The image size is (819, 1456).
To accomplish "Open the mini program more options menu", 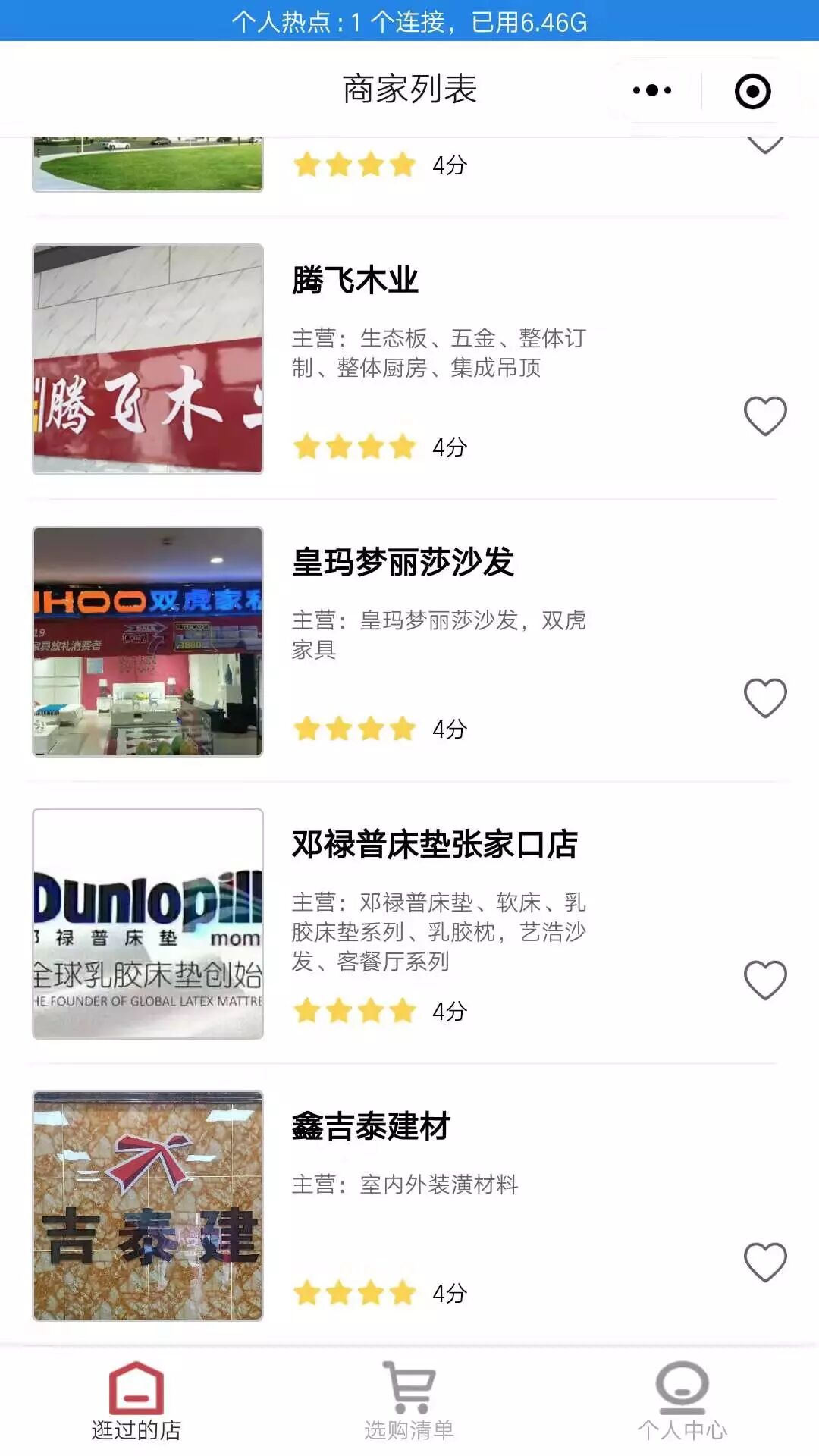I will click(x=652, y=90).
